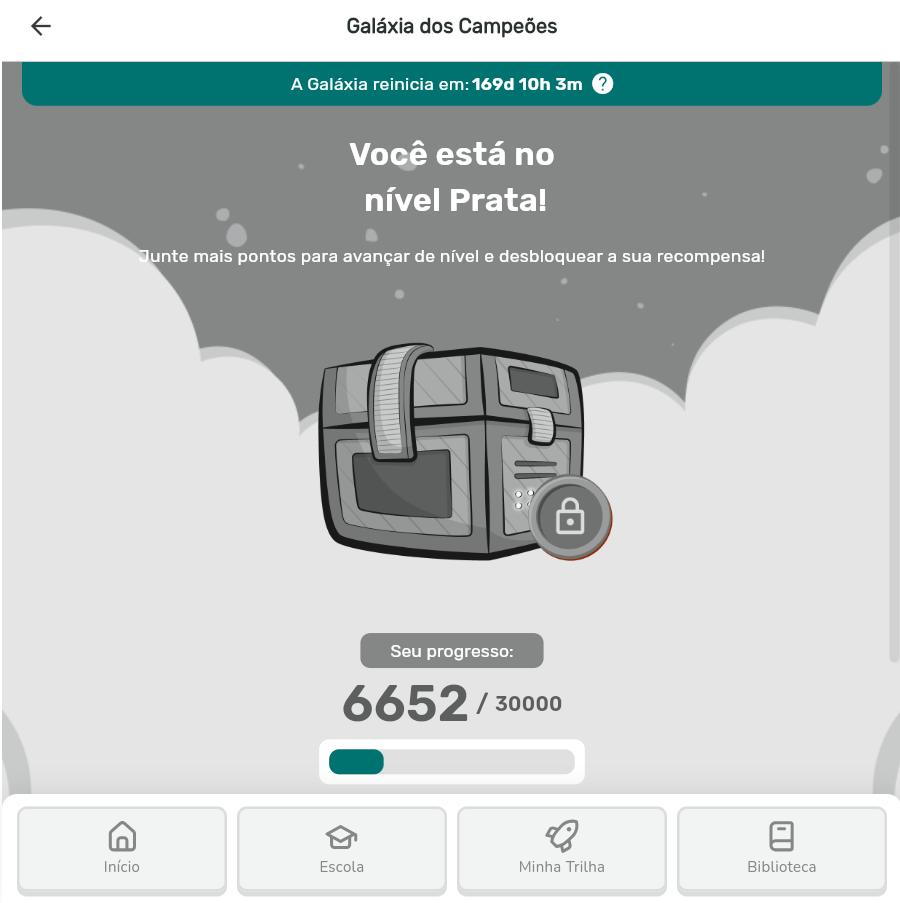Open the Escola tab

click(342, 848)
